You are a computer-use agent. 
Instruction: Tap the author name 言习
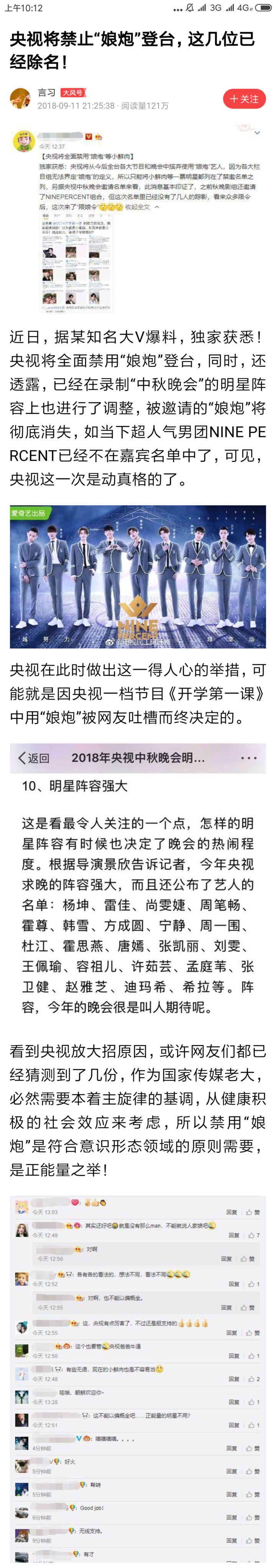(x=46, y=93)
